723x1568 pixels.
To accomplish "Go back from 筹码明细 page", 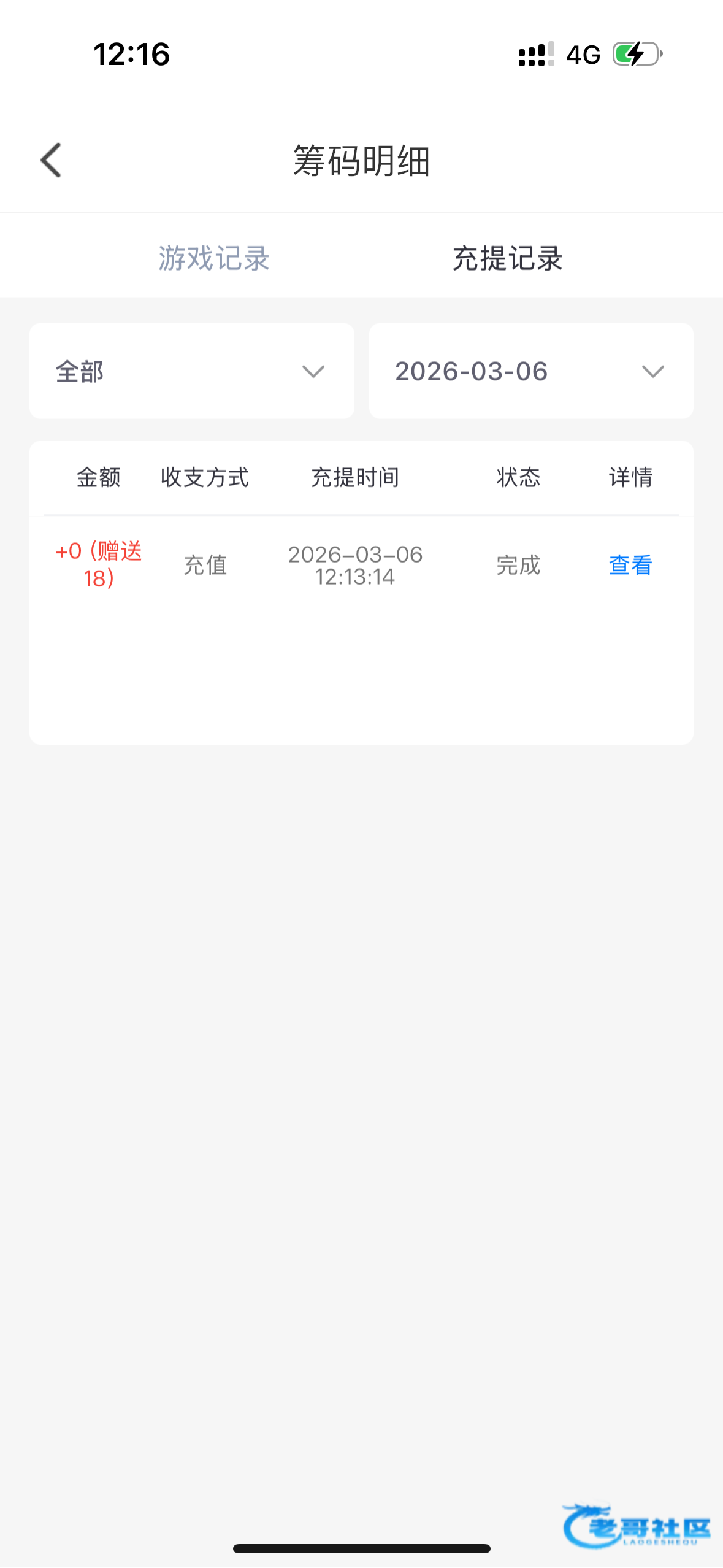I will coord(52,161).
